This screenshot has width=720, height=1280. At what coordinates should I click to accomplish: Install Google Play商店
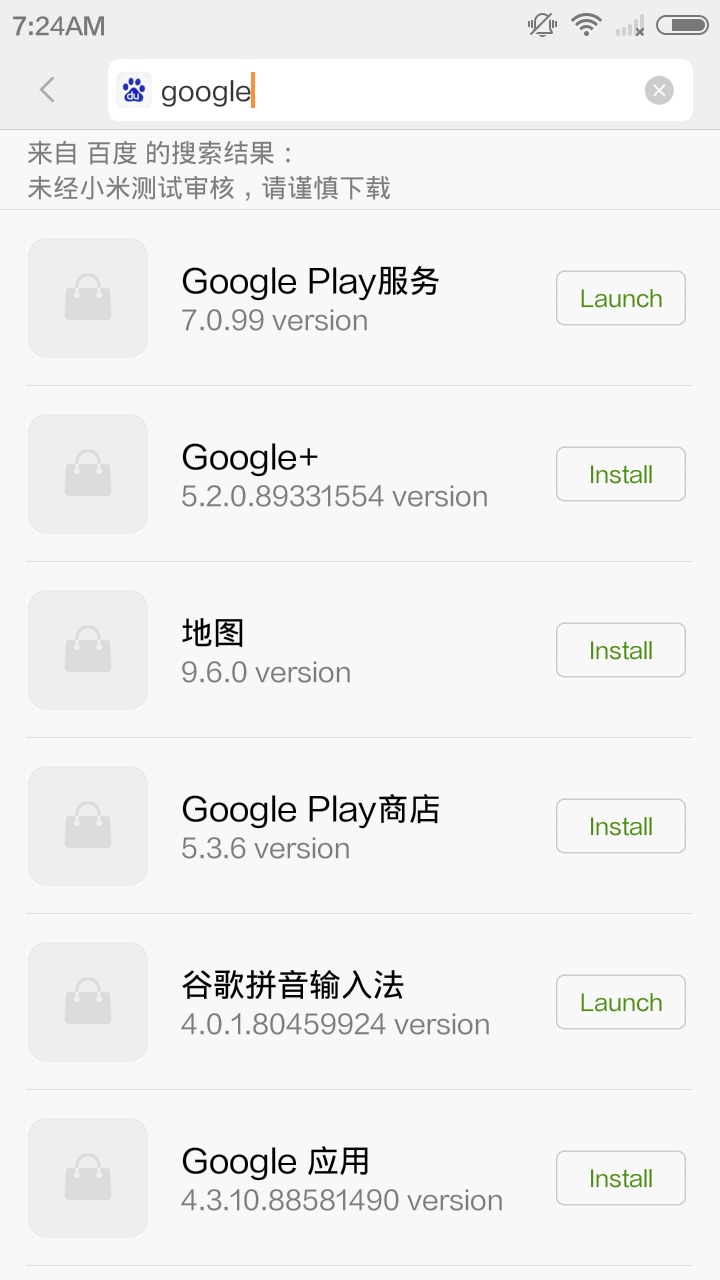coord(621,826)
